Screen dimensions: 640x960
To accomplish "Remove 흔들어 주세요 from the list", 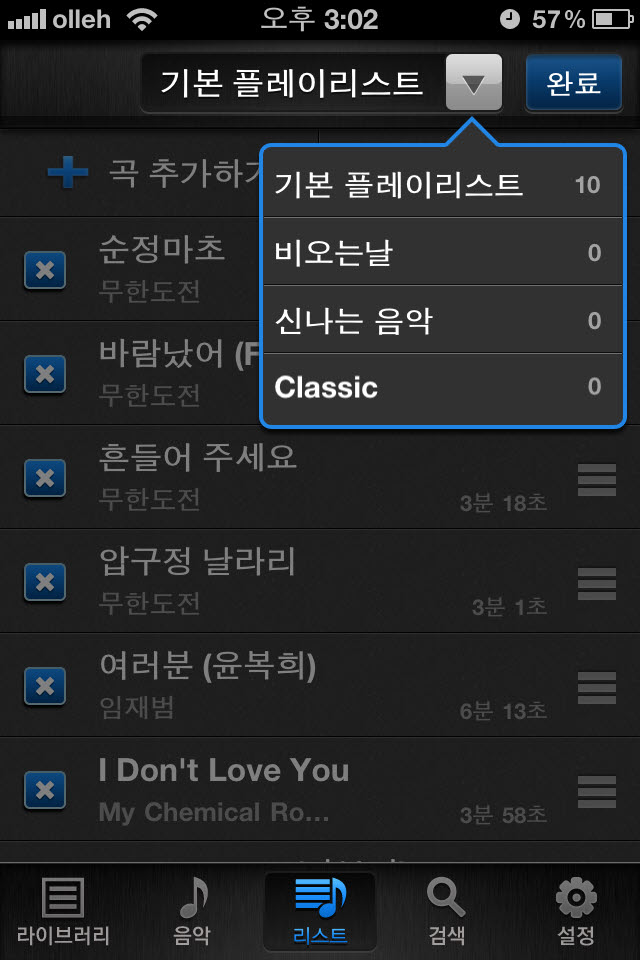I will click(x=45, y=478).
